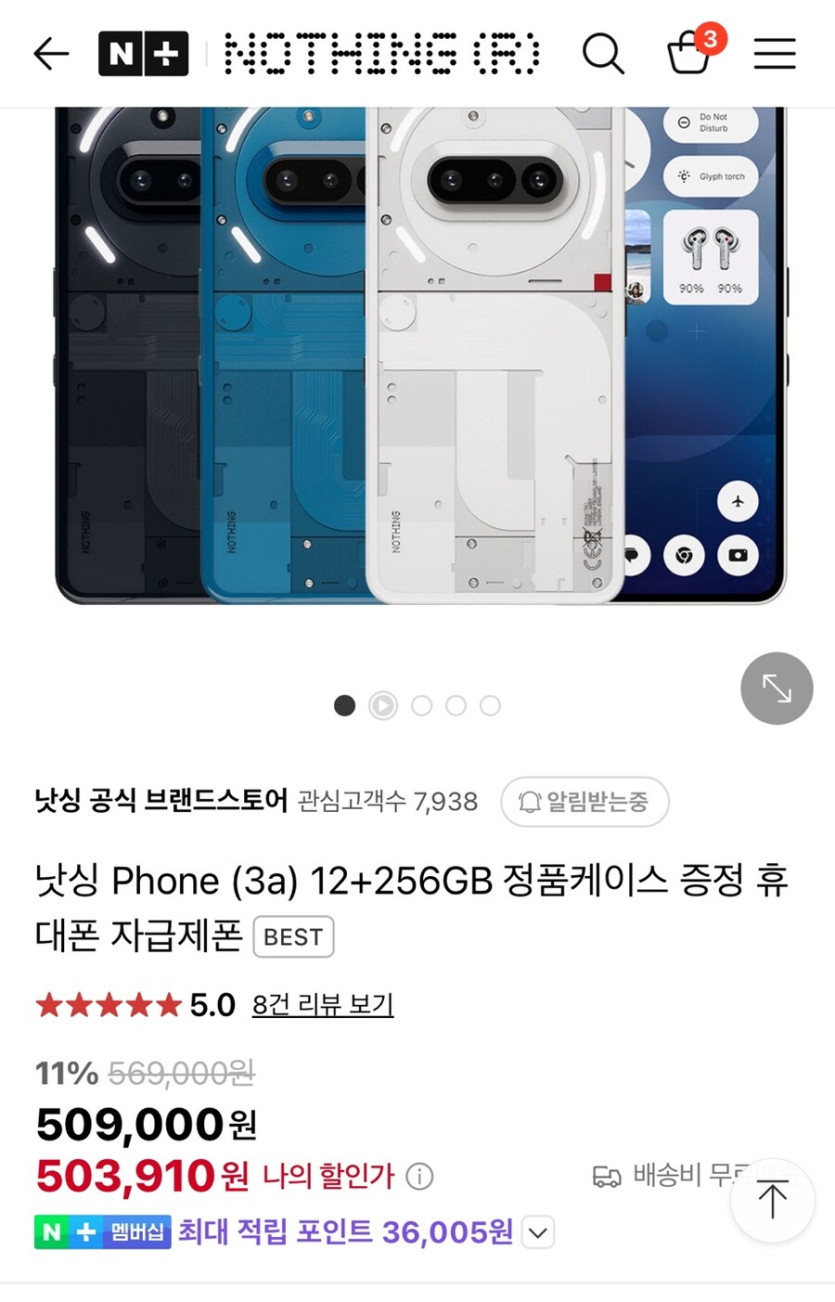Open the N+ store home logo
835x1302 pixels.
tap(143, 53)
